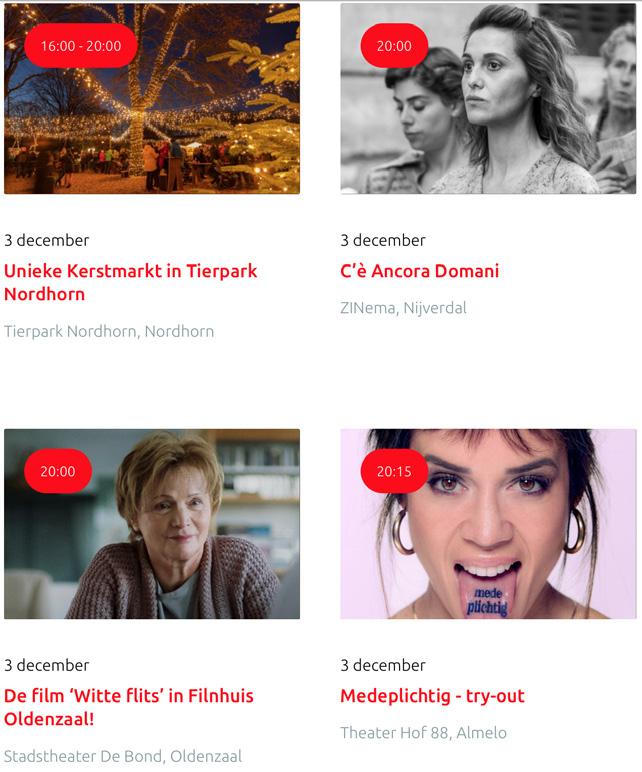The image size is (642, 772).
Task: Tap the Medeplichtig poster image
Action: pos(488,535)
